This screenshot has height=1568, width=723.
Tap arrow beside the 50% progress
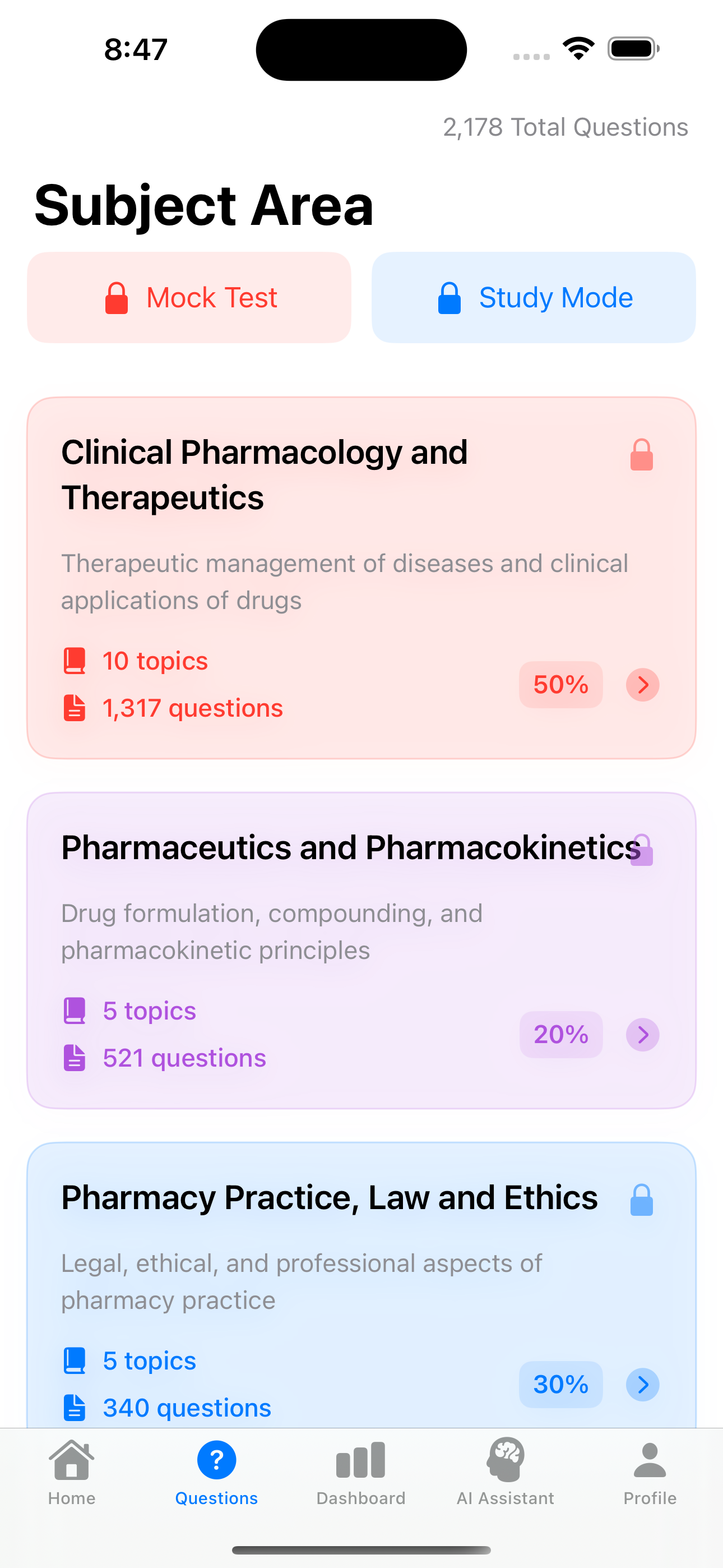tap(643, 685)
